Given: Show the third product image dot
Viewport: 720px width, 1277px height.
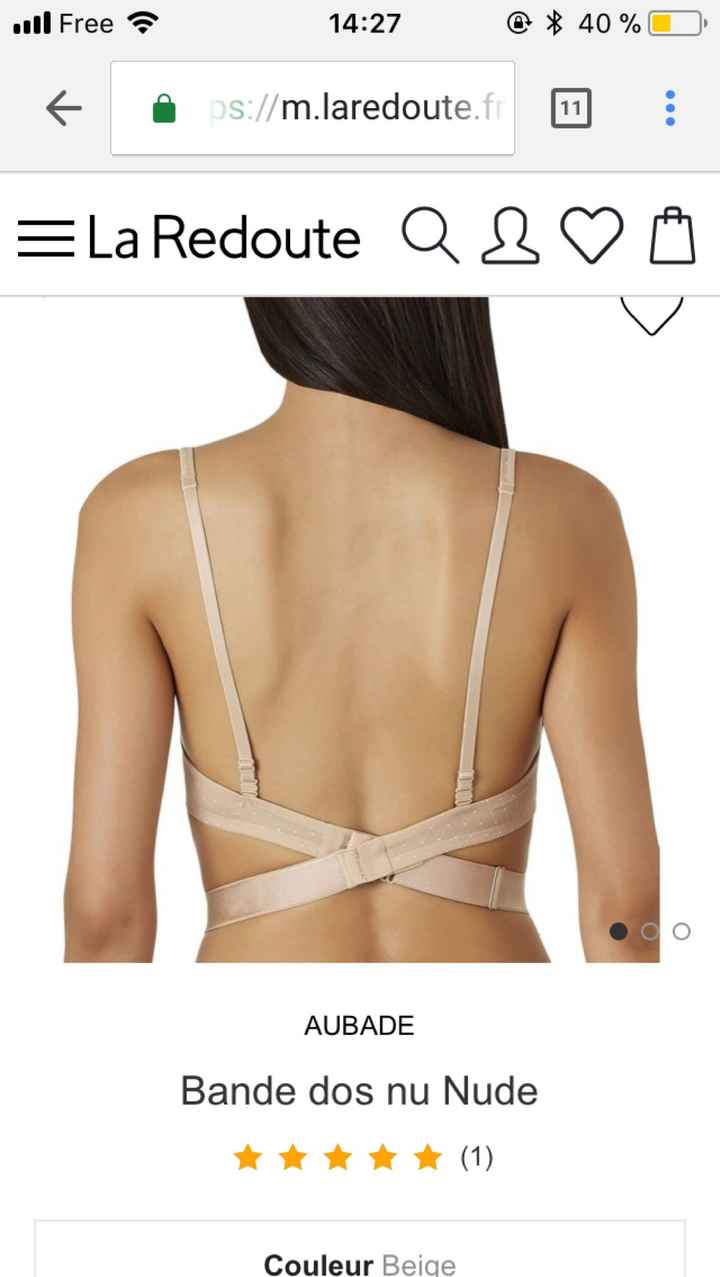Looking at the screenshot, I should 682,931.
